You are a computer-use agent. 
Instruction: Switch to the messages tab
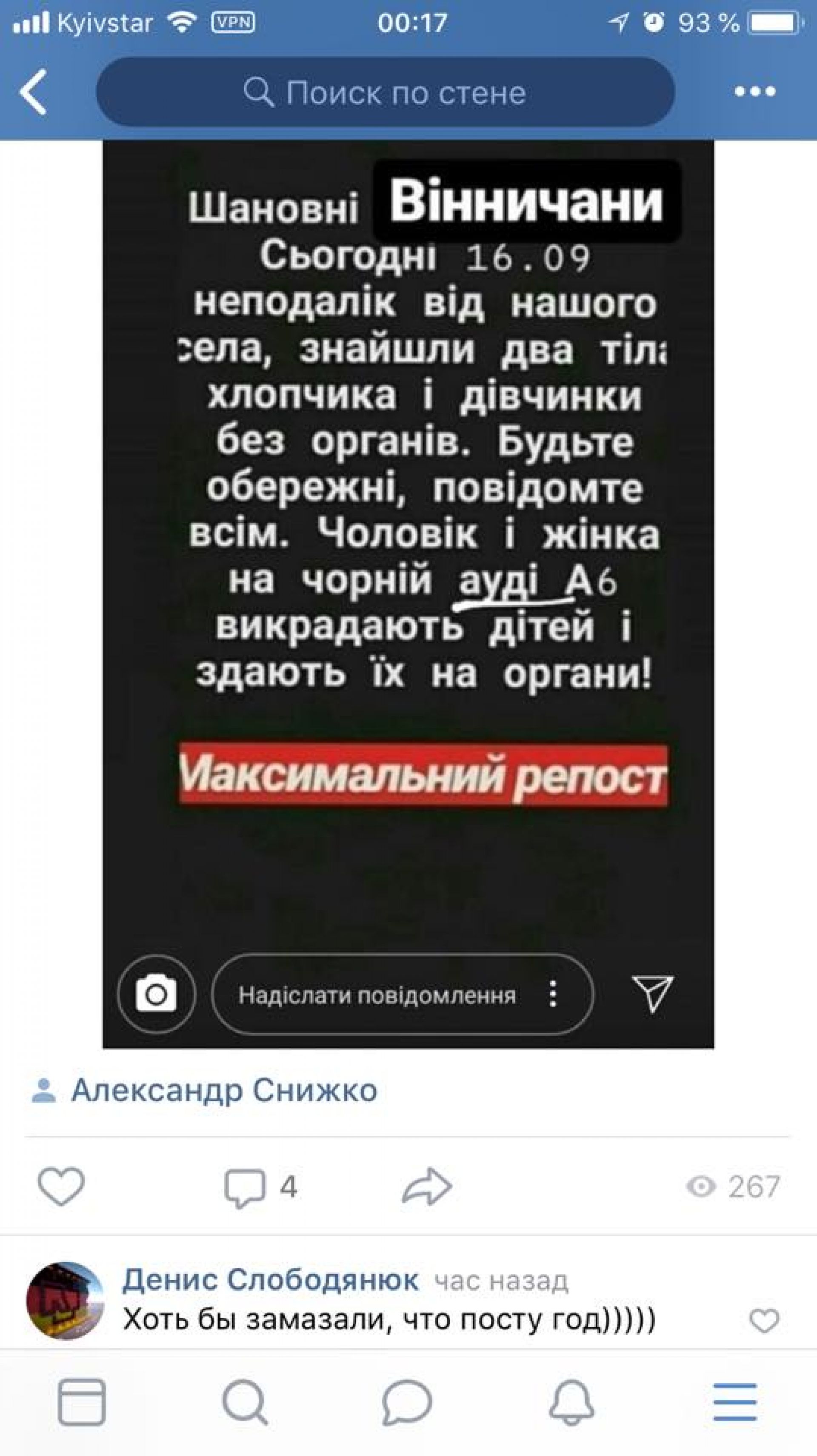pyautogui.click(x=407, y=1402)
